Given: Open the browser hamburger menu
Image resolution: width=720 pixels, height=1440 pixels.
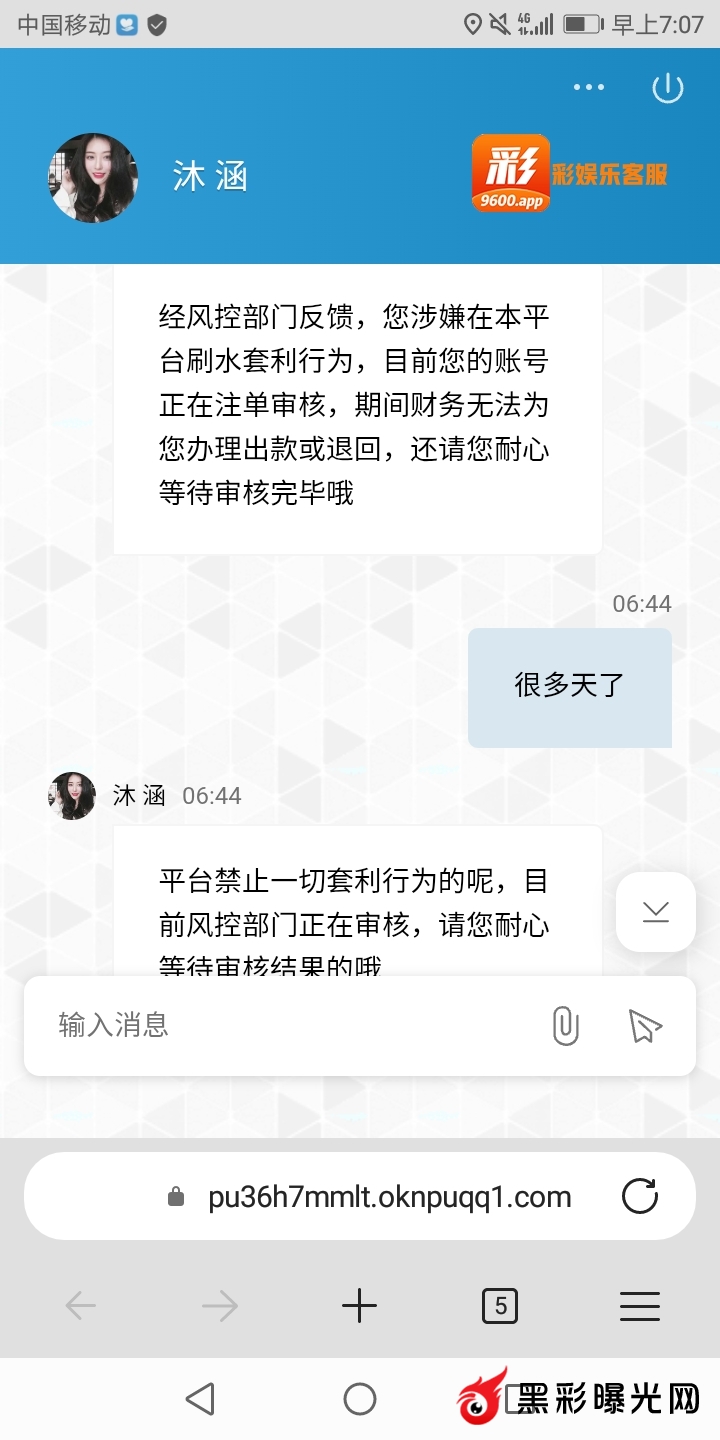Looking at the screenshot, I should pos(640,1306).
